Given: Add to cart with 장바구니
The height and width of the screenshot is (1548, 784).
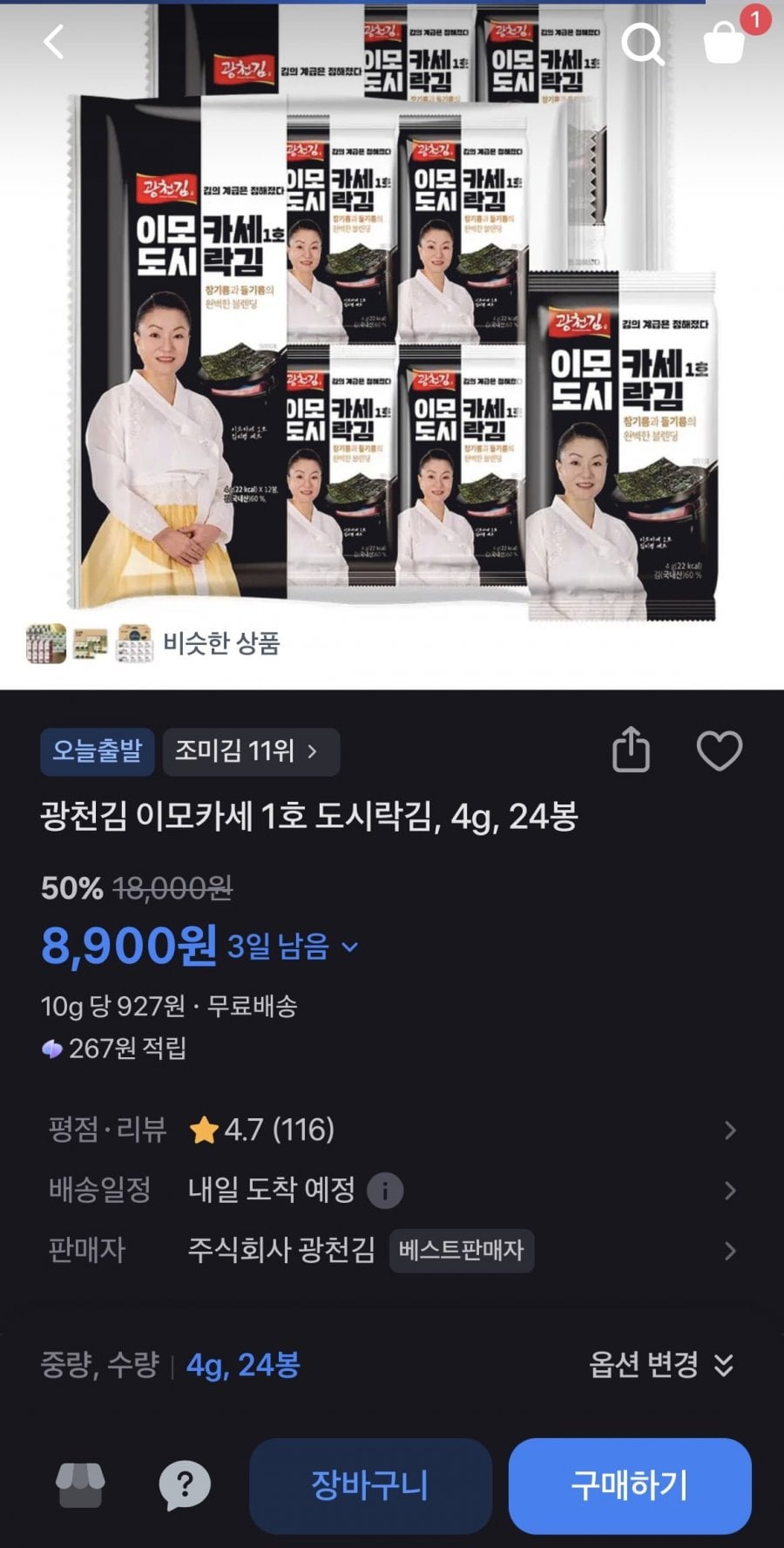Looking at the screenshot, I should tap(370, 1486).
